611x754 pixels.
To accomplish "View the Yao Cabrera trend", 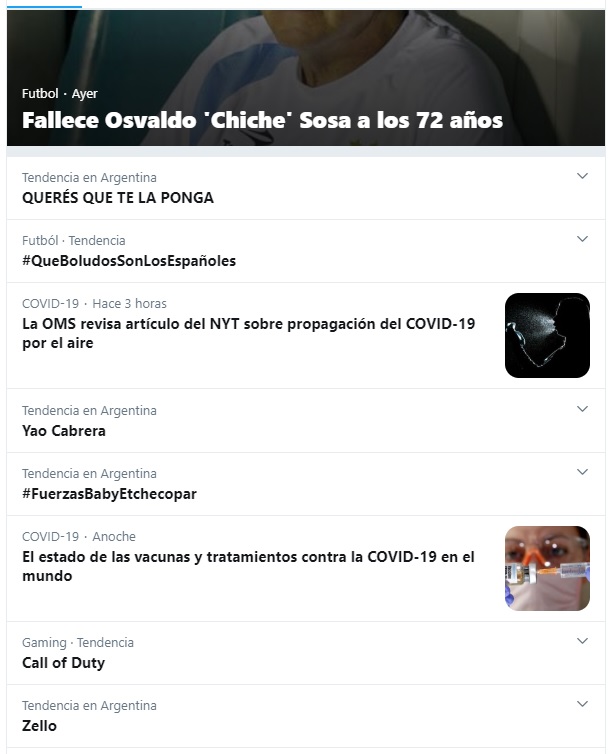I will click(x=64, y=432).
